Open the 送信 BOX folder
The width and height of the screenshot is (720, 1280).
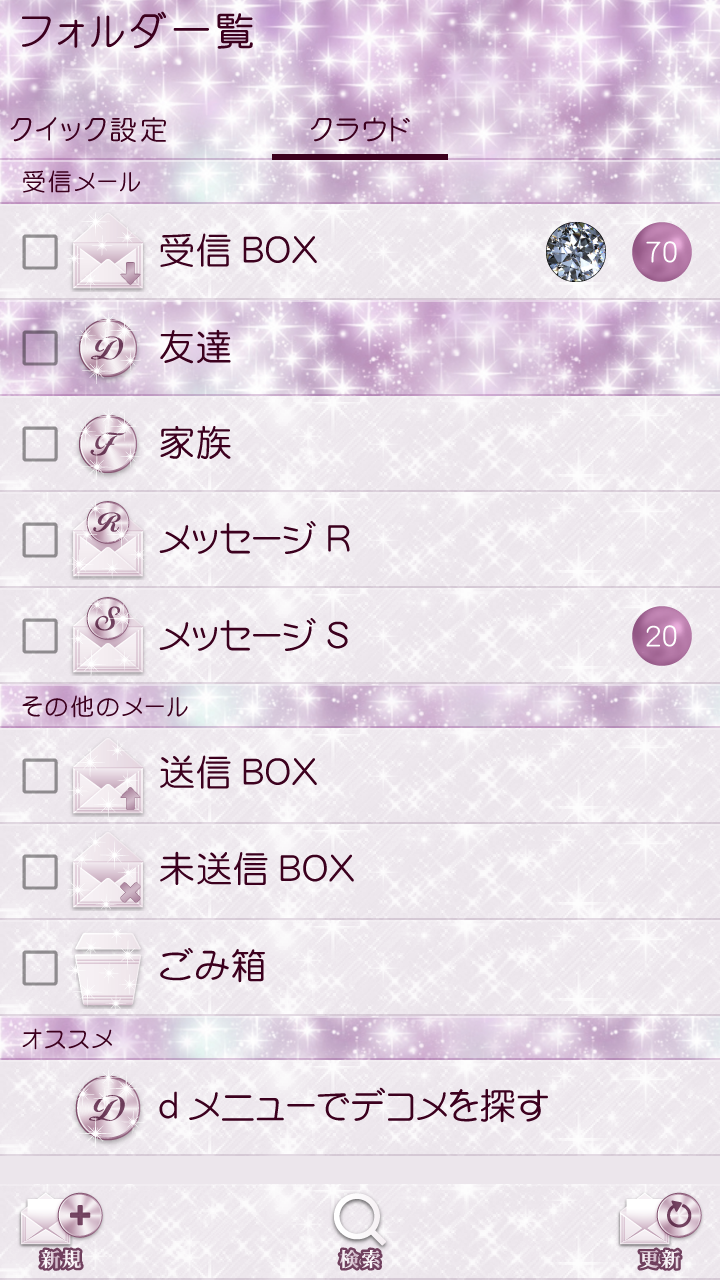(238, 773)
